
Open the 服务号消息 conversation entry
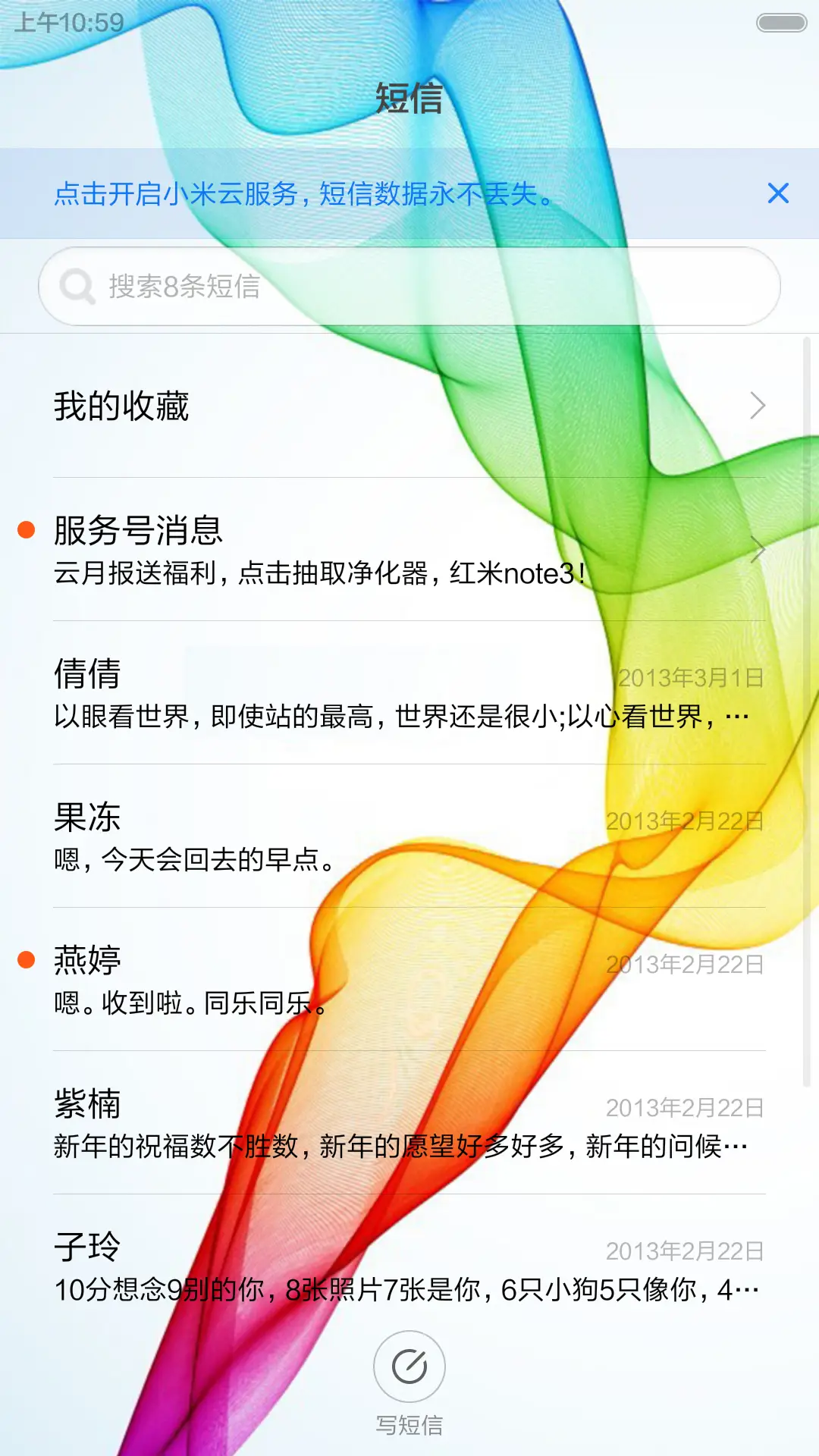pyautogui.click(x=303, y=546)
